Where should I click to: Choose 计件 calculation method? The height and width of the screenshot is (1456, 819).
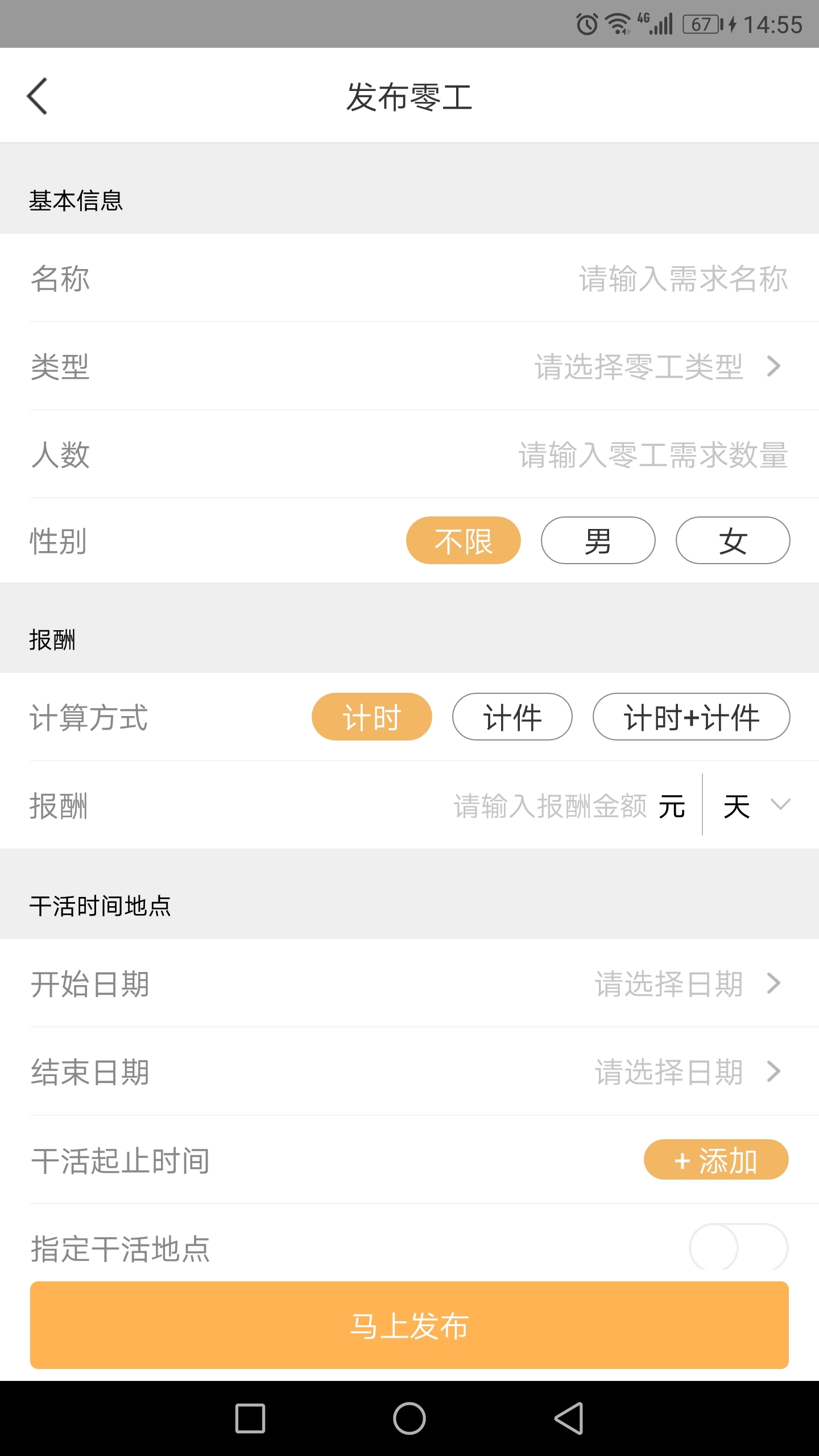click(512, 717)
